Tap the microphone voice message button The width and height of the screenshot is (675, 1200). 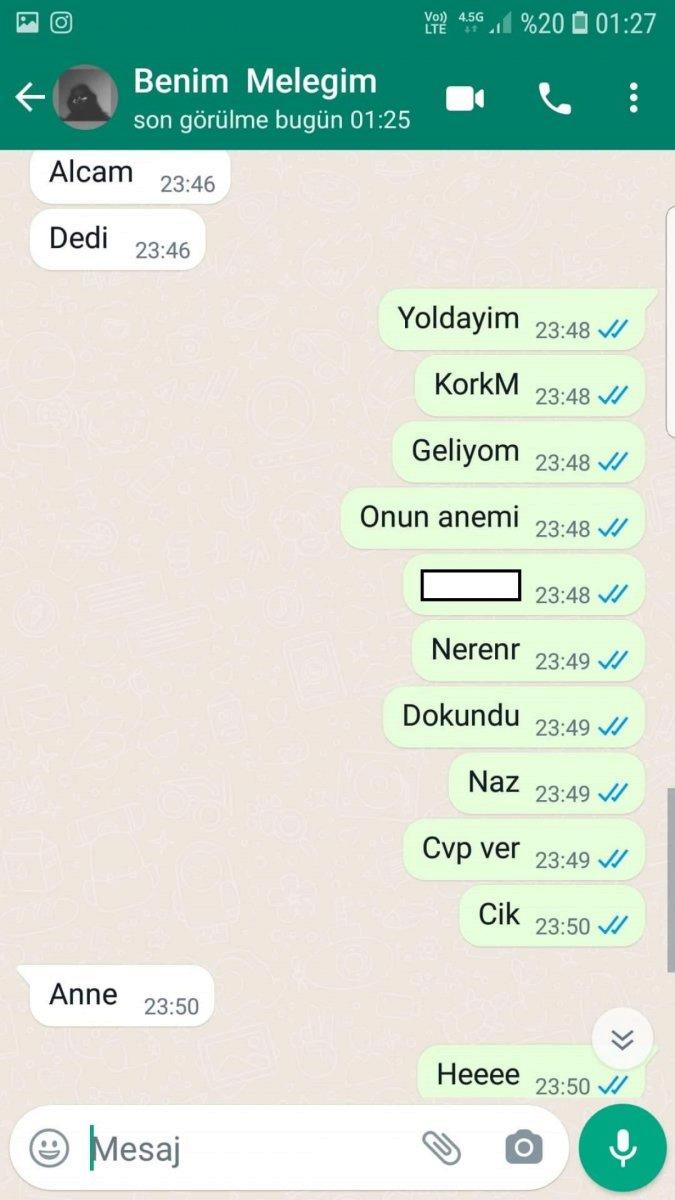tap(622, 1148)
